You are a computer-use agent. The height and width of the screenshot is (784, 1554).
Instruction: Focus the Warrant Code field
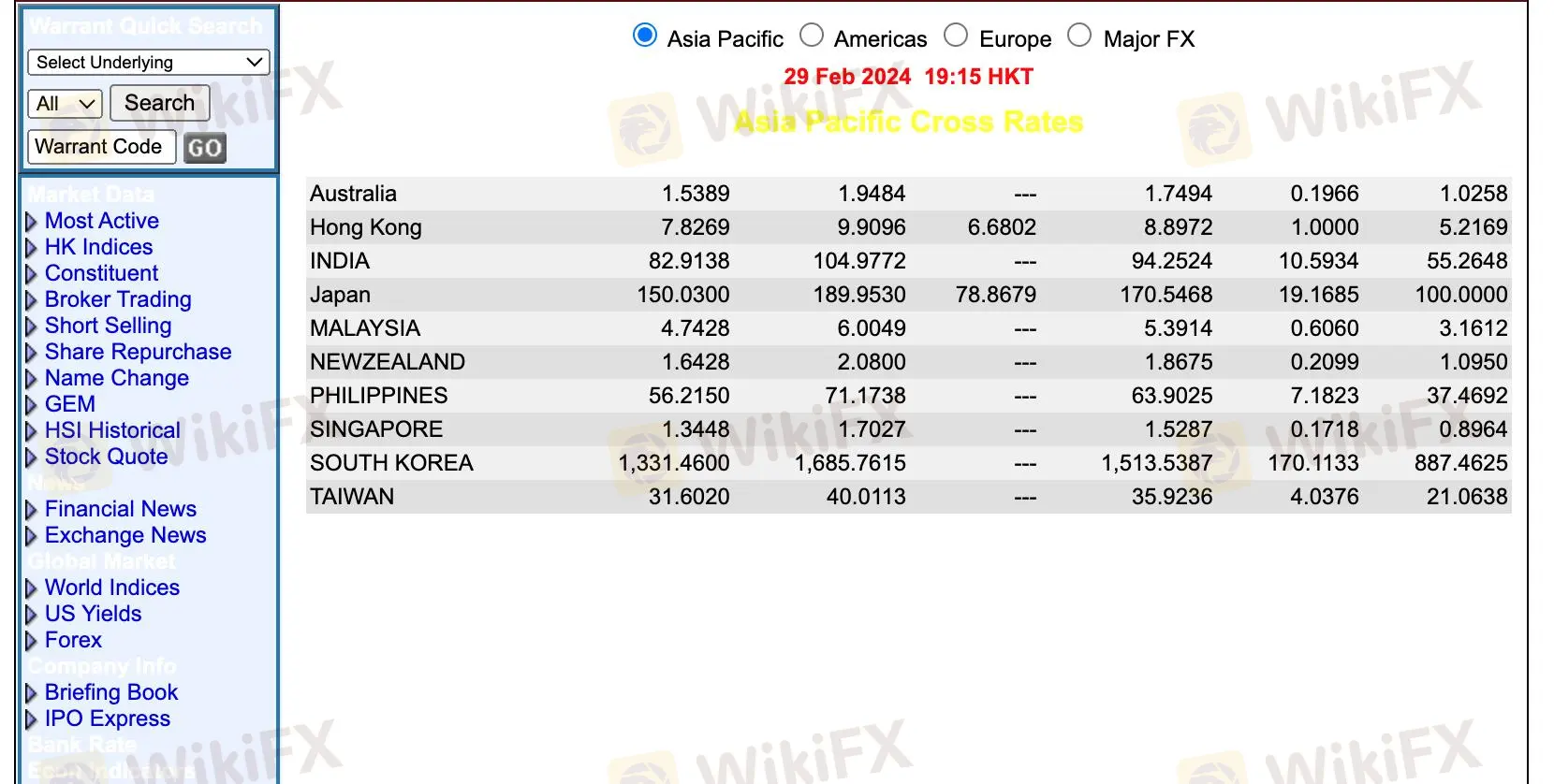tap(101, 147)
